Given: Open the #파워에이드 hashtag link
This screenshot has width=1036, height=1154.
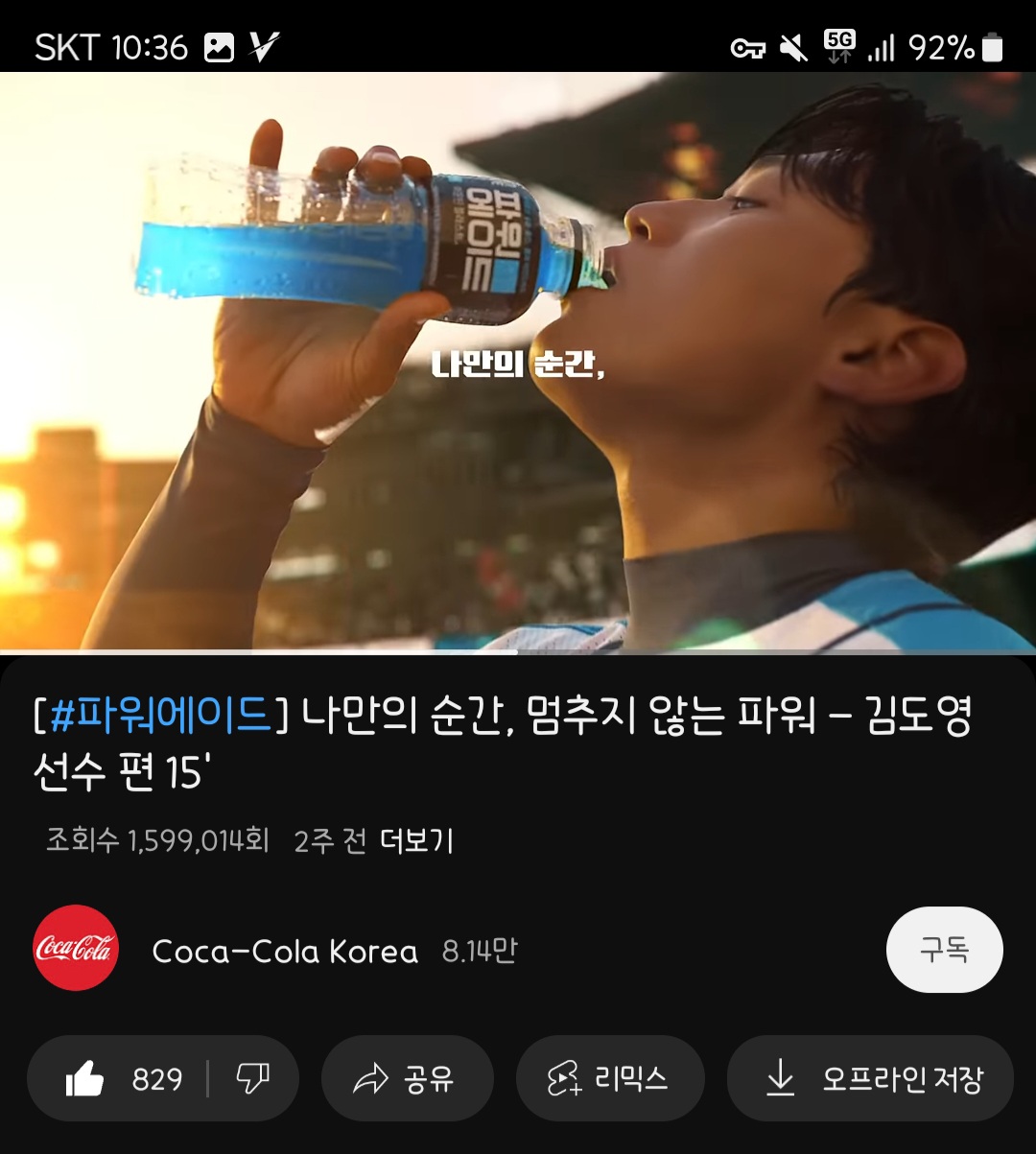Looking at the screenshot, I should [160, 716].
